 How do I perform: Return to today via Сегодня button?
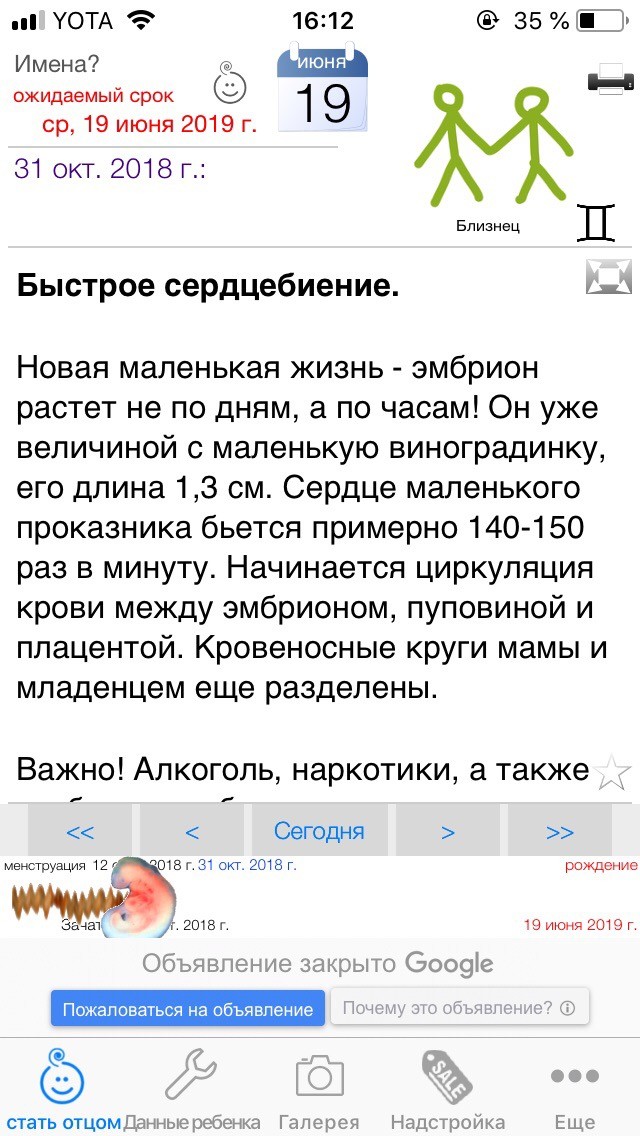coord(320,831)
